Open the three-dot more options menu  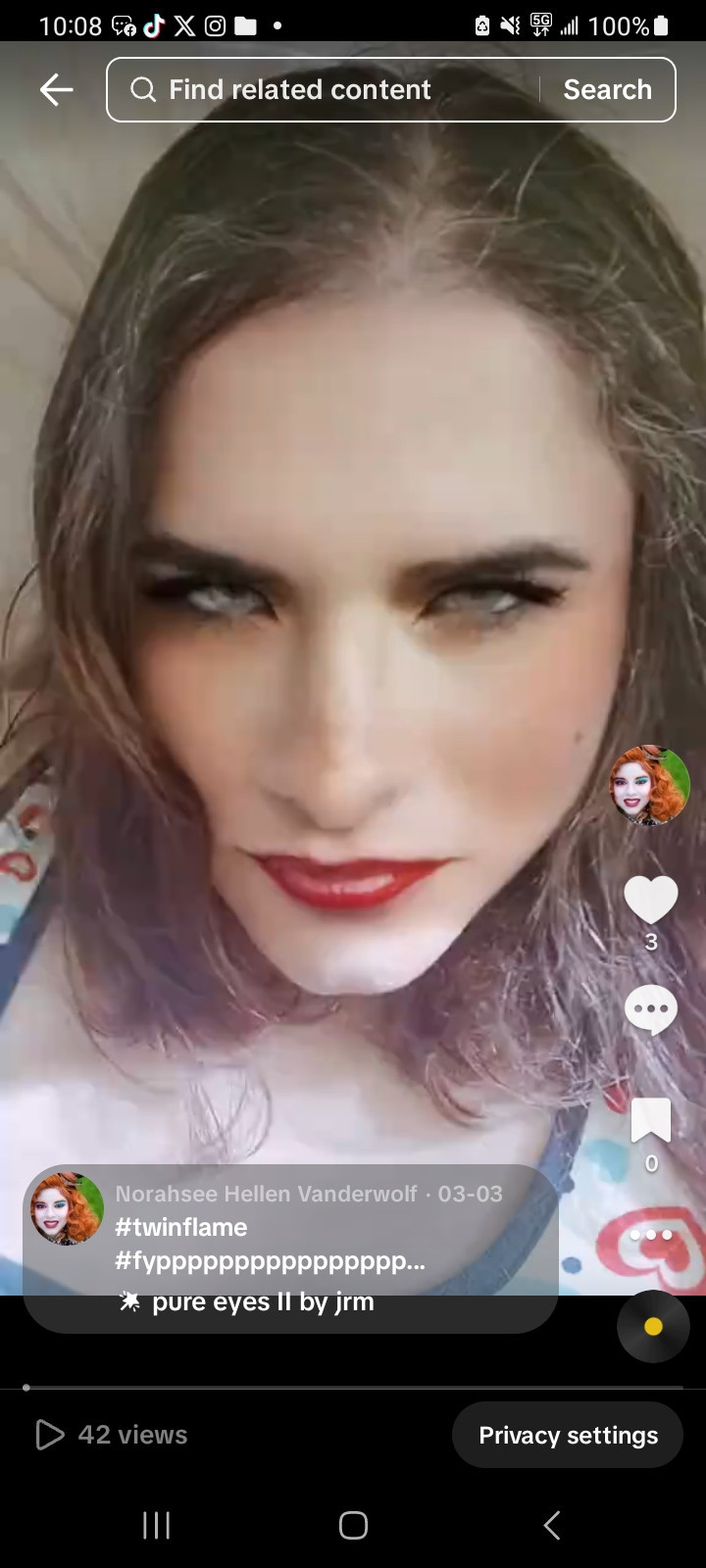coord(650,1235)
